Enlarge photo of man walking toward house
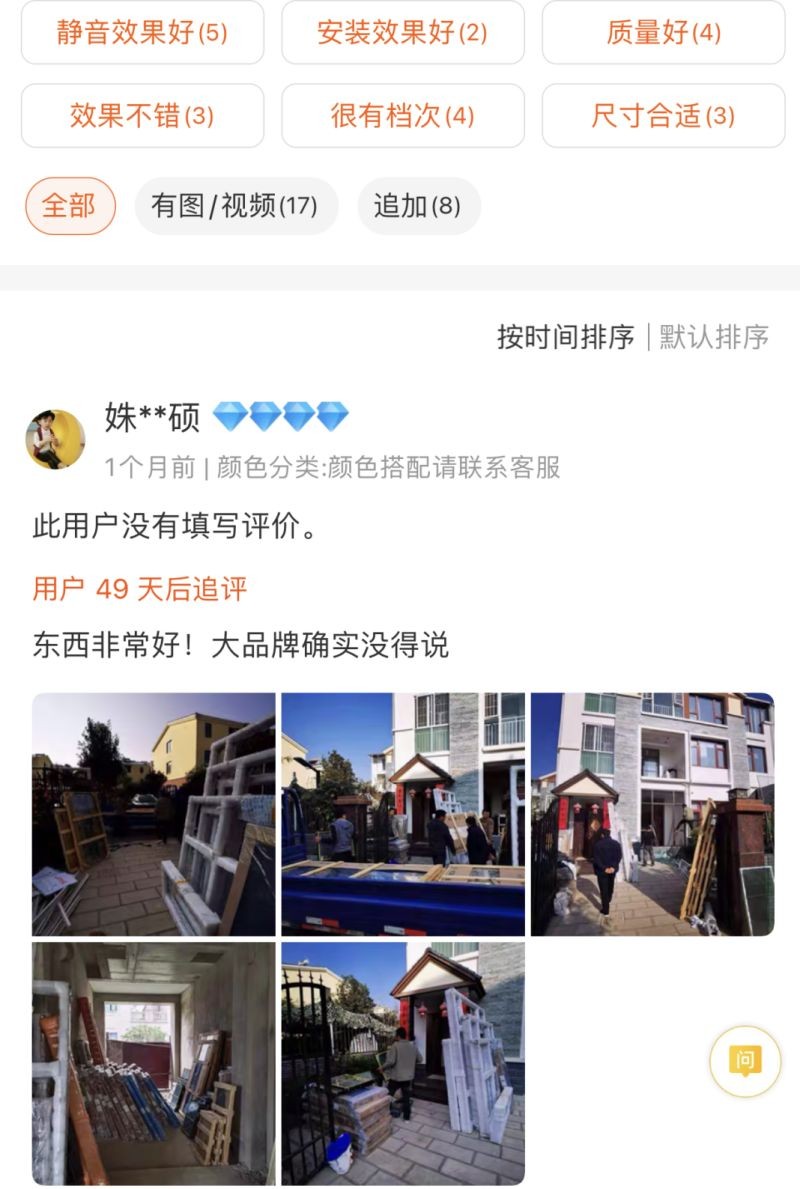800x1189 pixels. point(652,814)
